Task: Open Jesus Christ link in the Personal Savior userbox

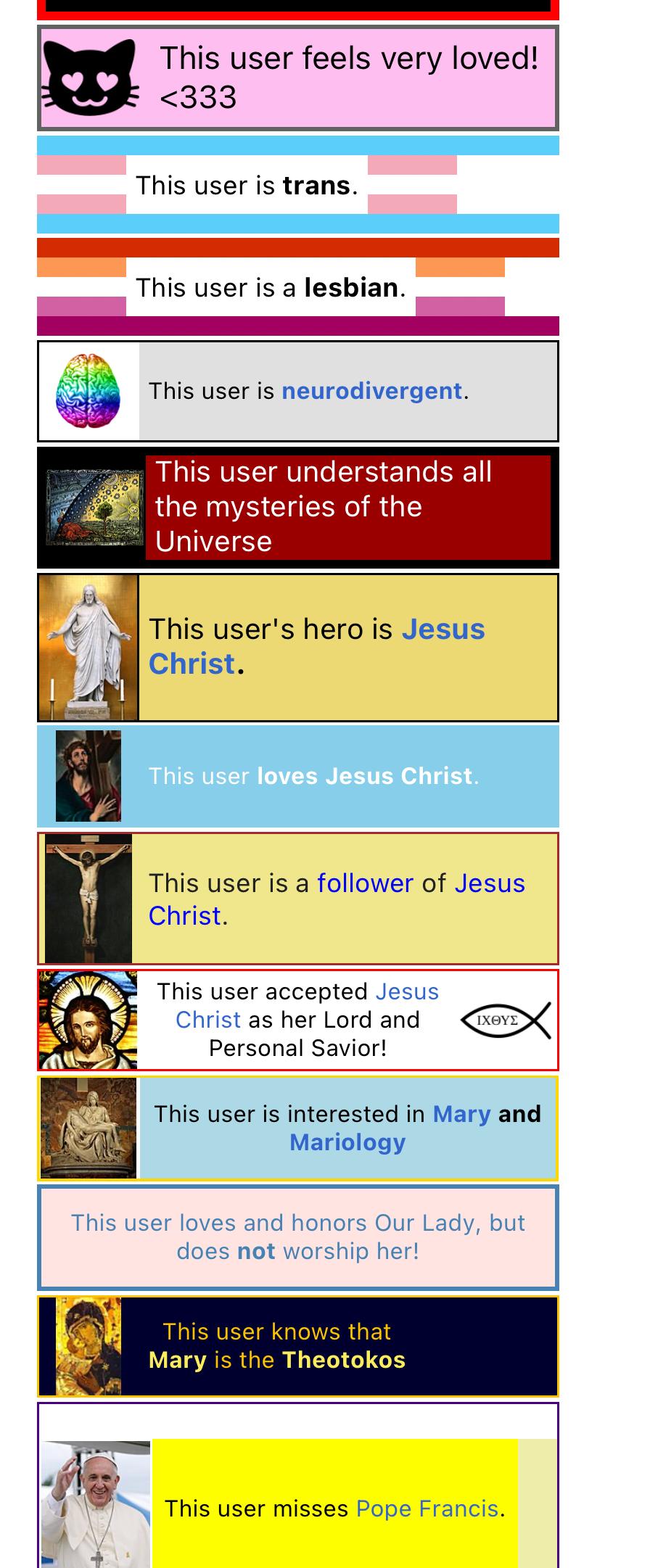Action: (x=406, y=991)
